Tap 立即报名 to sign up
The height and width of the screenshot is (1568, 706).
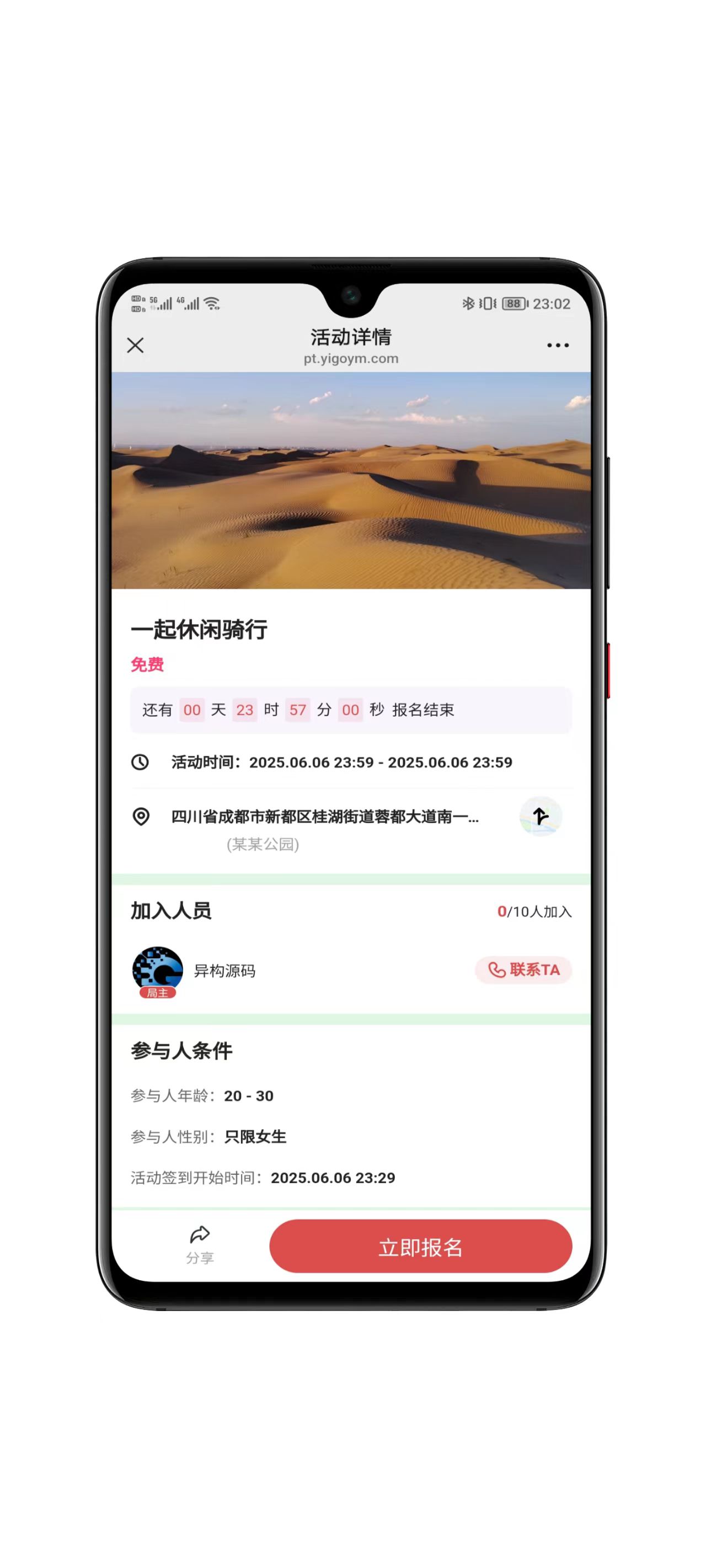(420, 1247)
